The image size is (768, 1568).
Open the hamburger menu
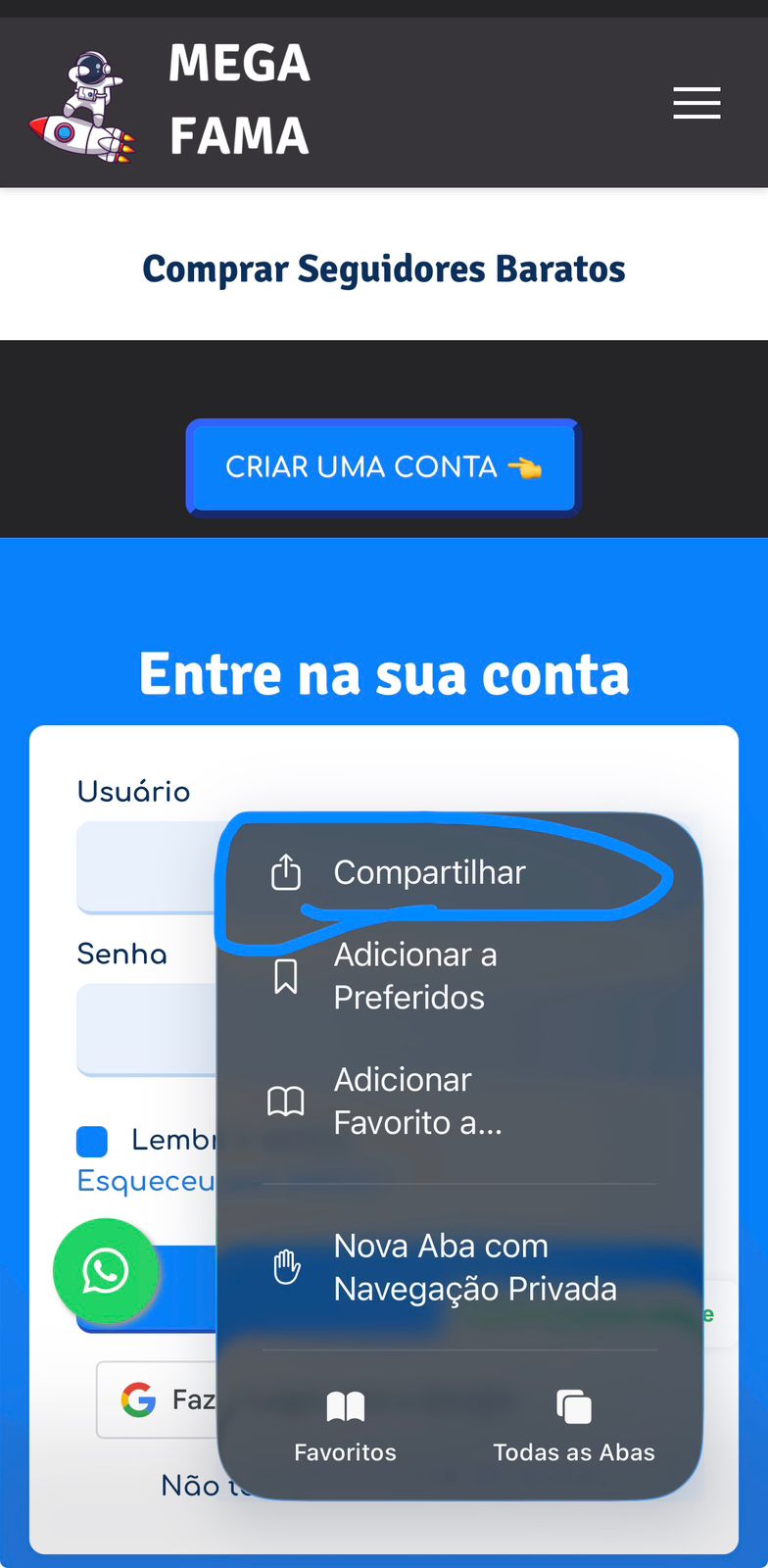696,103
